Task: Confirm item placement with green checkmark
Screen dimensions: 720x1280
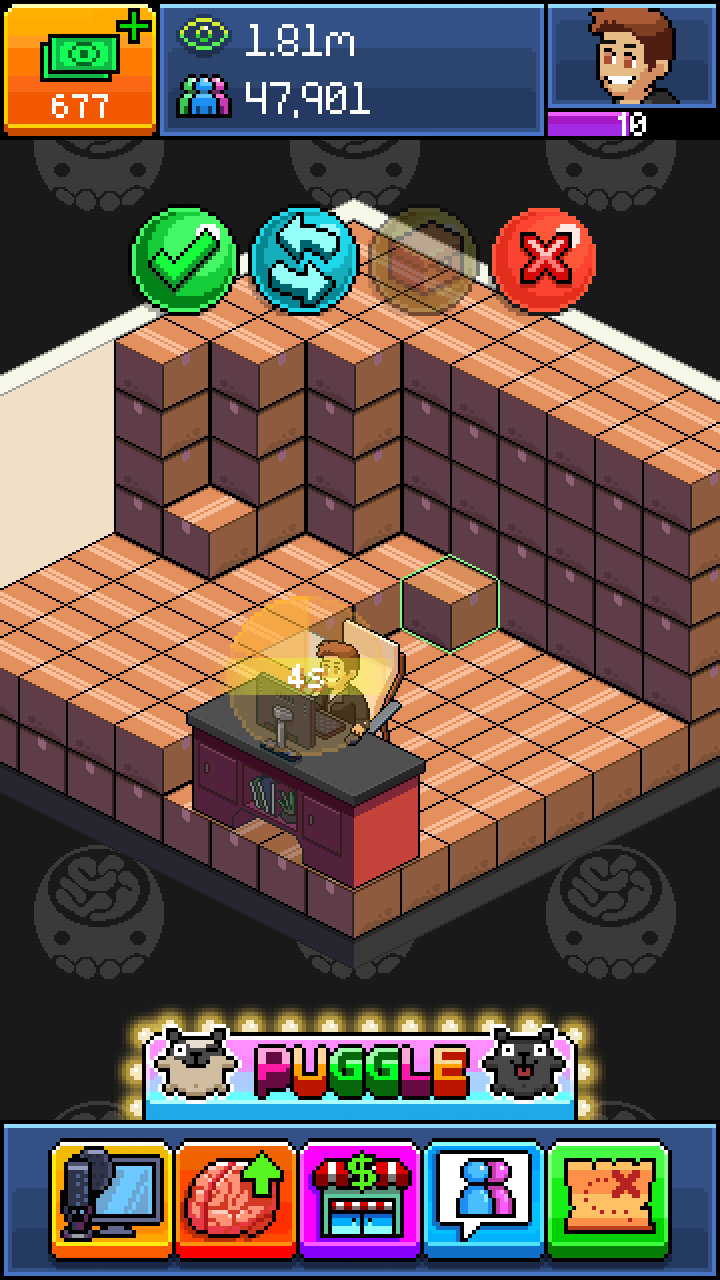Action: 185,258
